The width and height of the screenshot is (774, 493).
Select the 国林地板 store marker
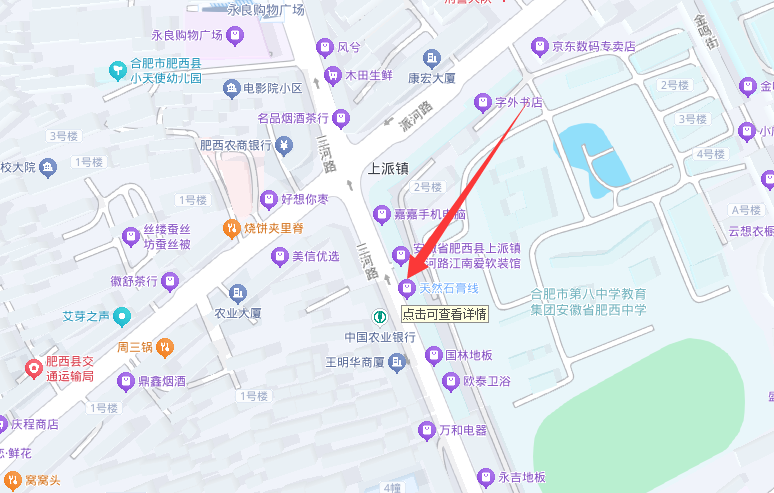click(x=433, y=355)
